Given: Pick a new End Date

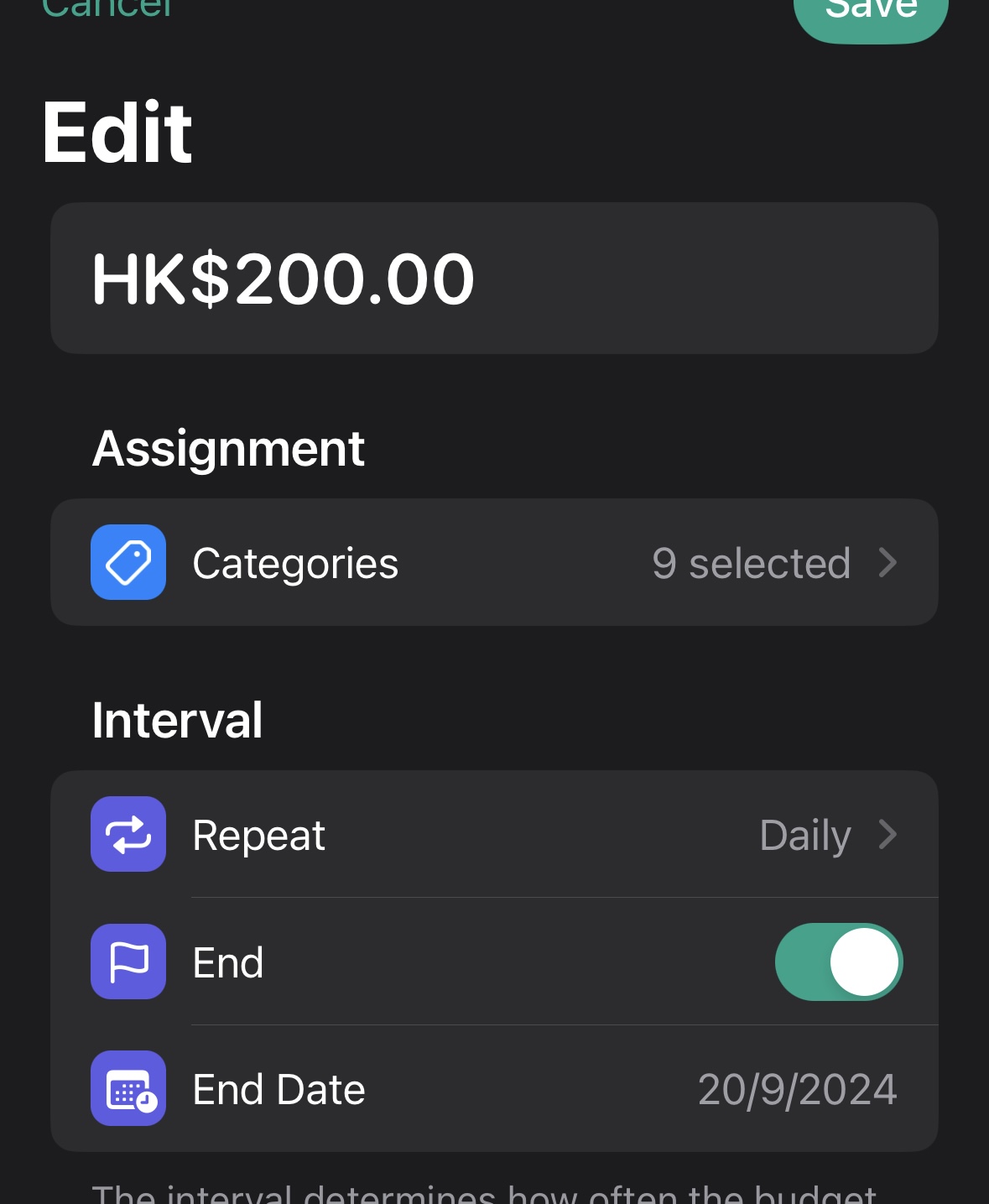Looking at the screenshot, I should pos(796,1089).
